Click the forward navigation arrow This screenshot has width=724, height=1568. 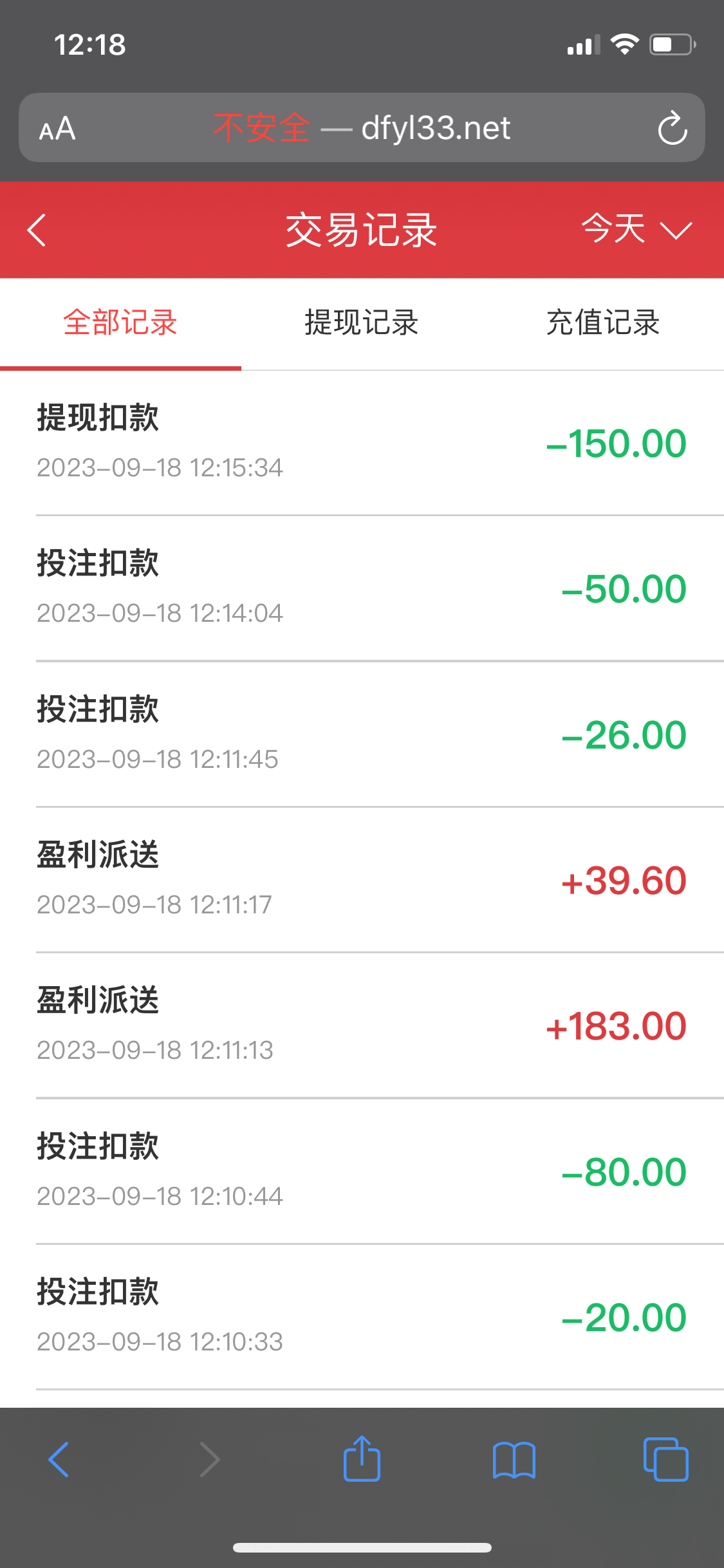tap(210, 1460)
